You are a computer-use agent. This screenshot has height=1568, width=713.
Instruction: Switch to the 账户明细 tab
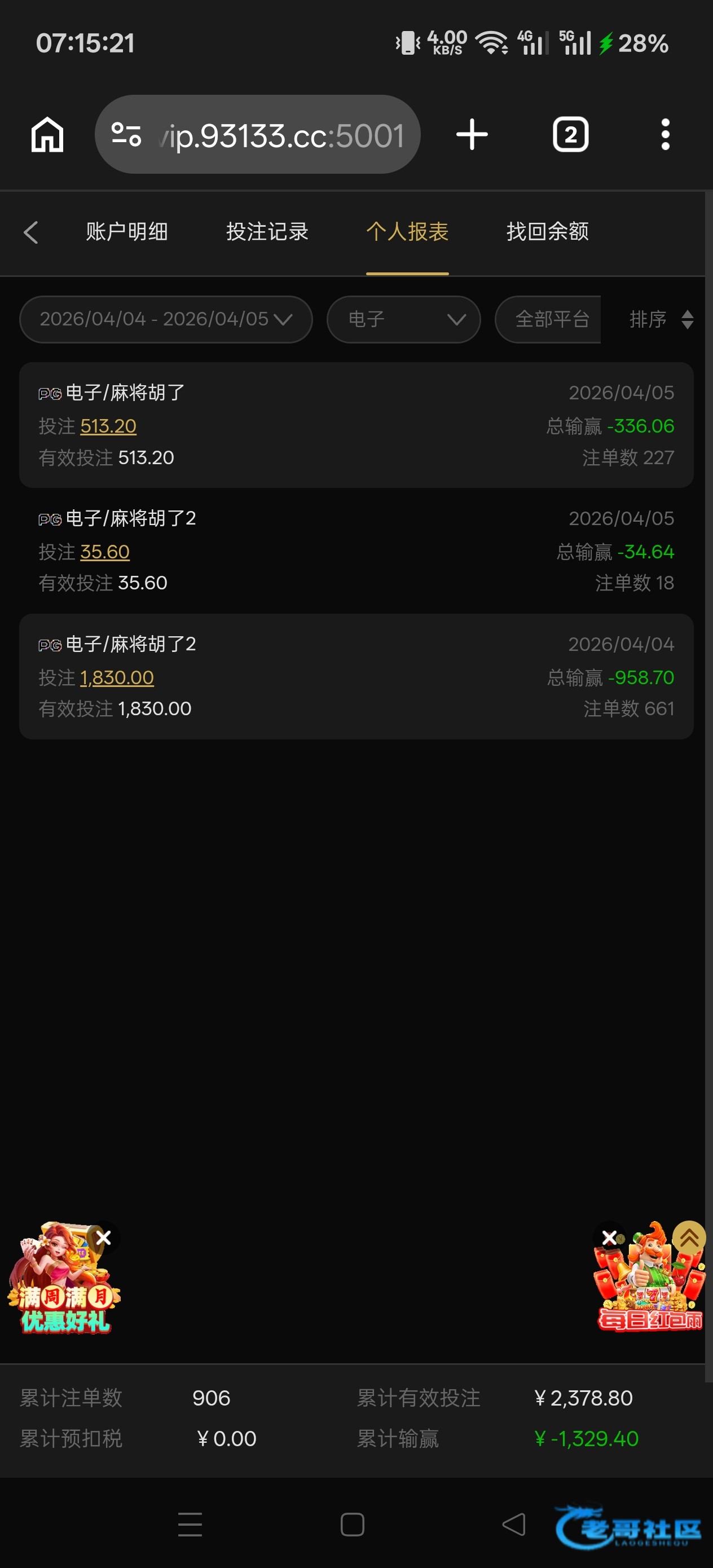[127, 232]
